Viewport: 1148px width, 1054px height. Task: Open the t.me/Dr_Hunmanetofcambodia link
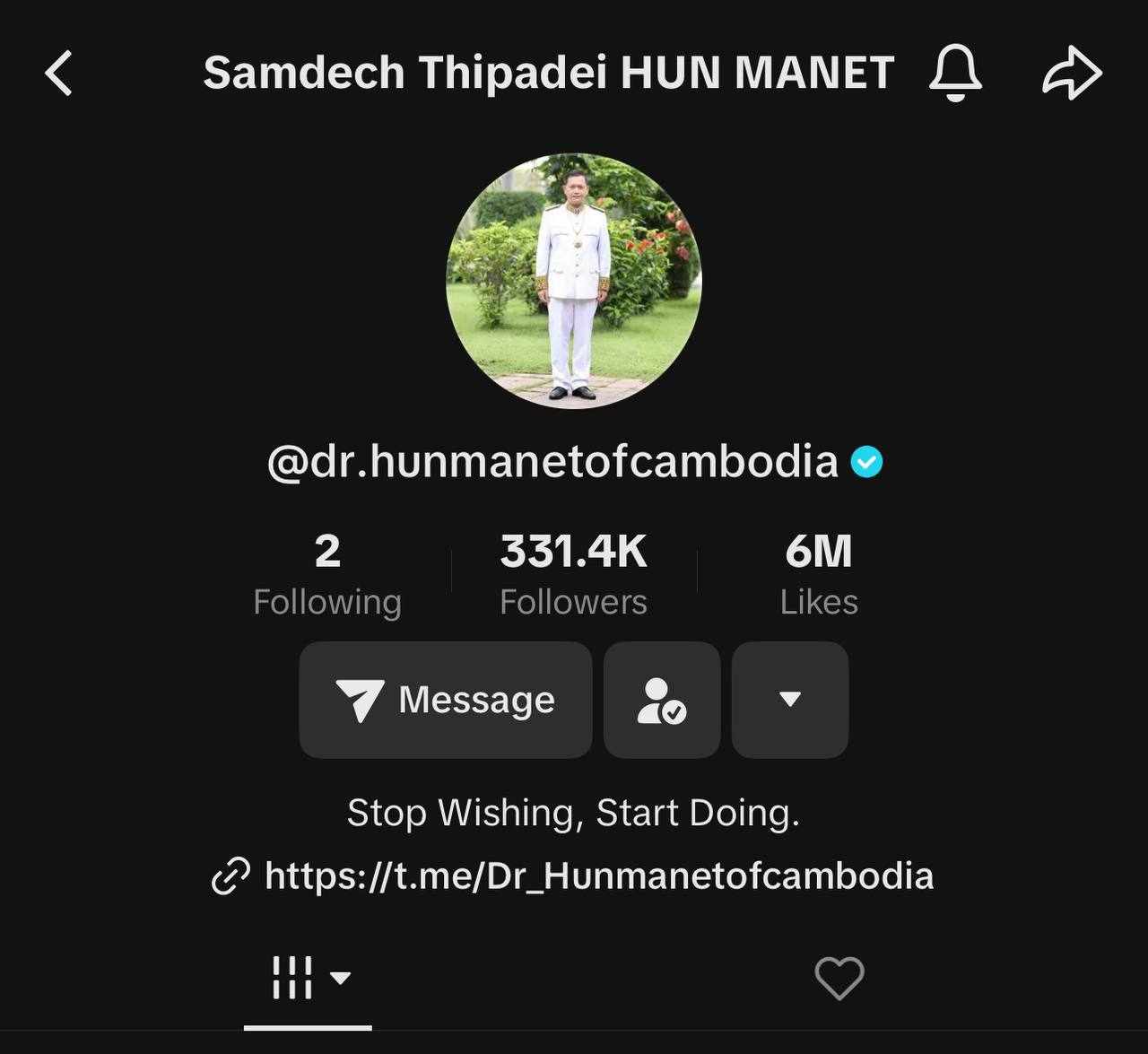[x=598, y=875]
